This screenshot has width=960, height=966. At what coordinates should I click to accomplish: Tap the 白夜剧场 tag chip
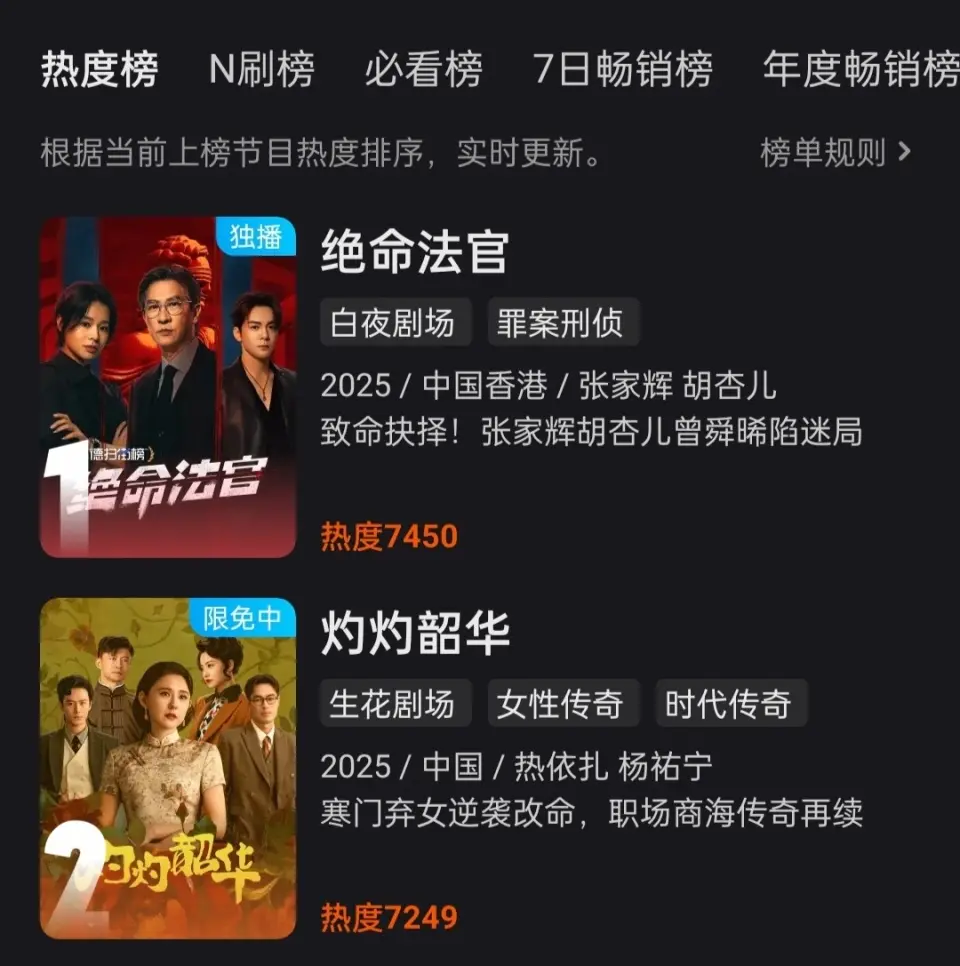[392, 322]
